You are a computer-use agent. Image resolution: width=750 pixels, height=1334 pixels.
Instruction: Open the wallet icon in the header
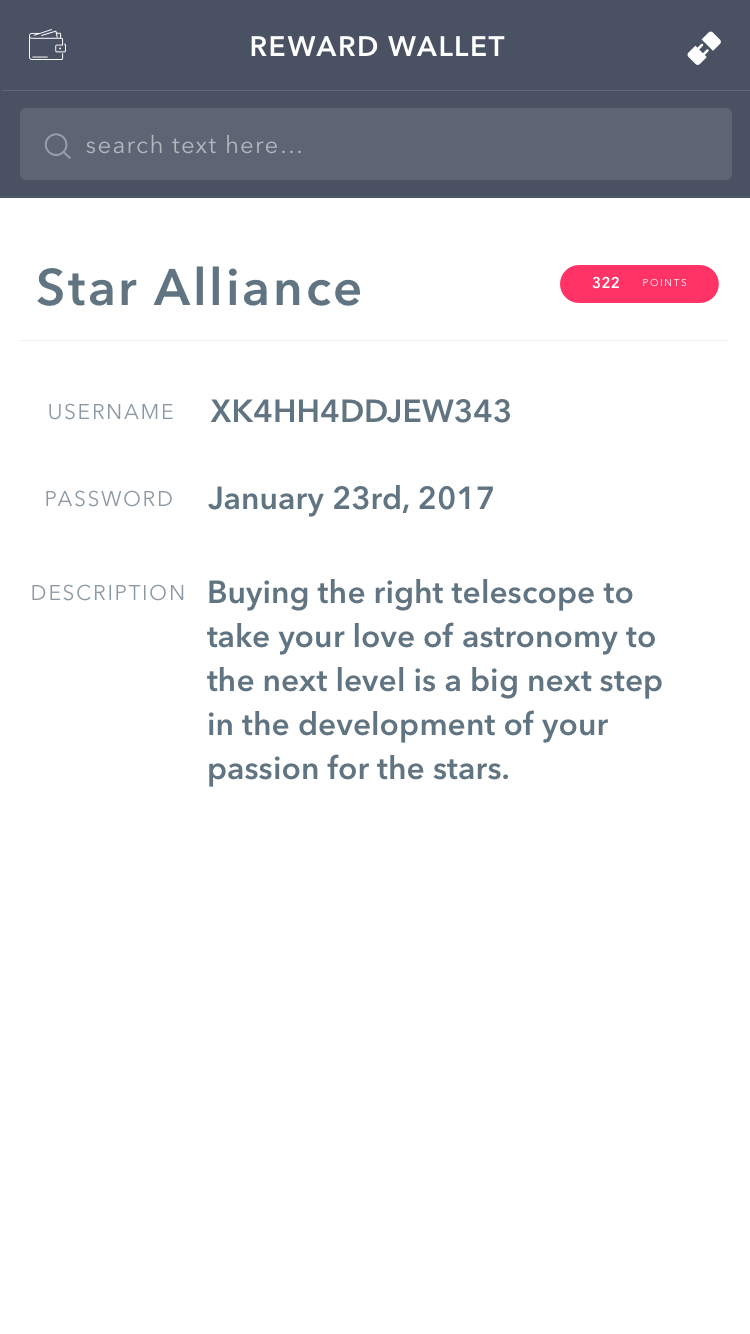pos(47,46)
